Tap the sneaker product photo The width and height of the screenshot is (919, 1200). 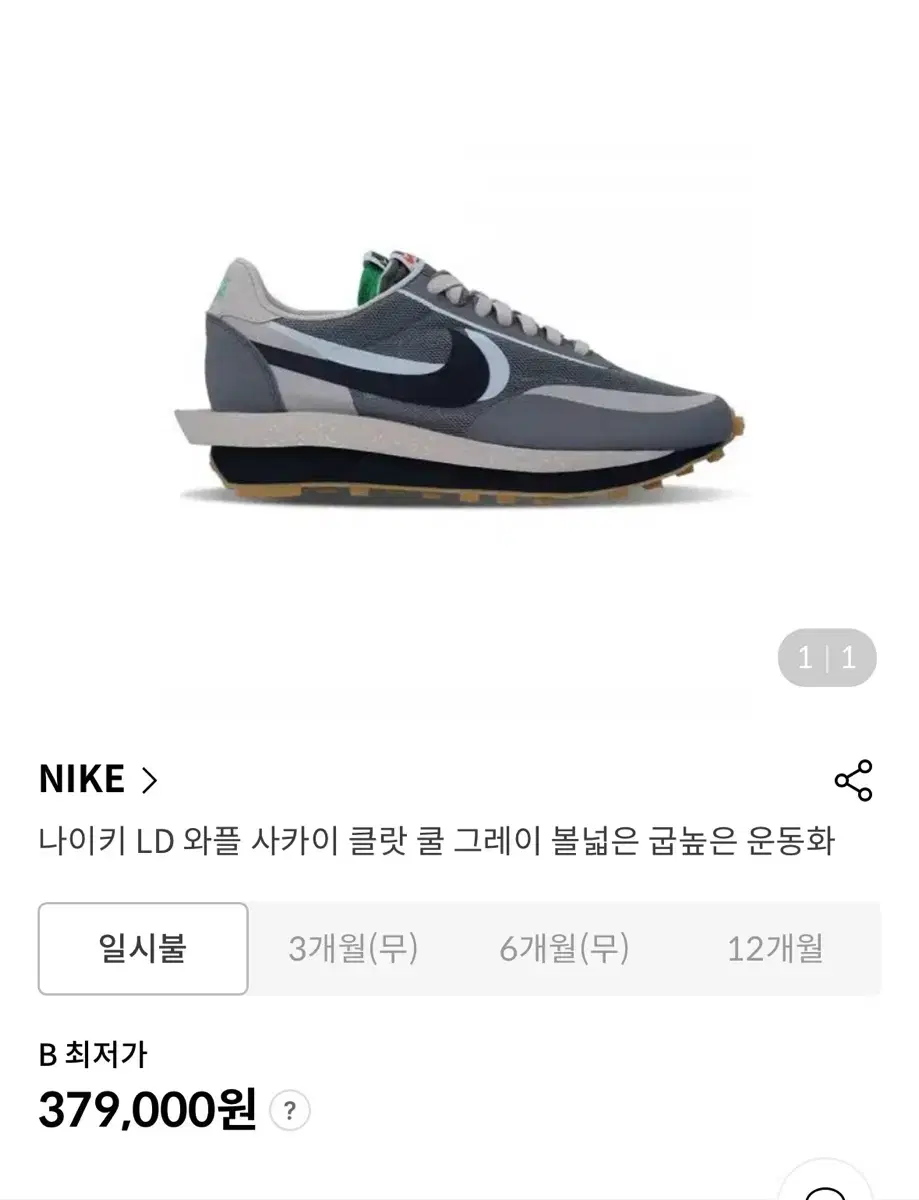click(459, 380)
